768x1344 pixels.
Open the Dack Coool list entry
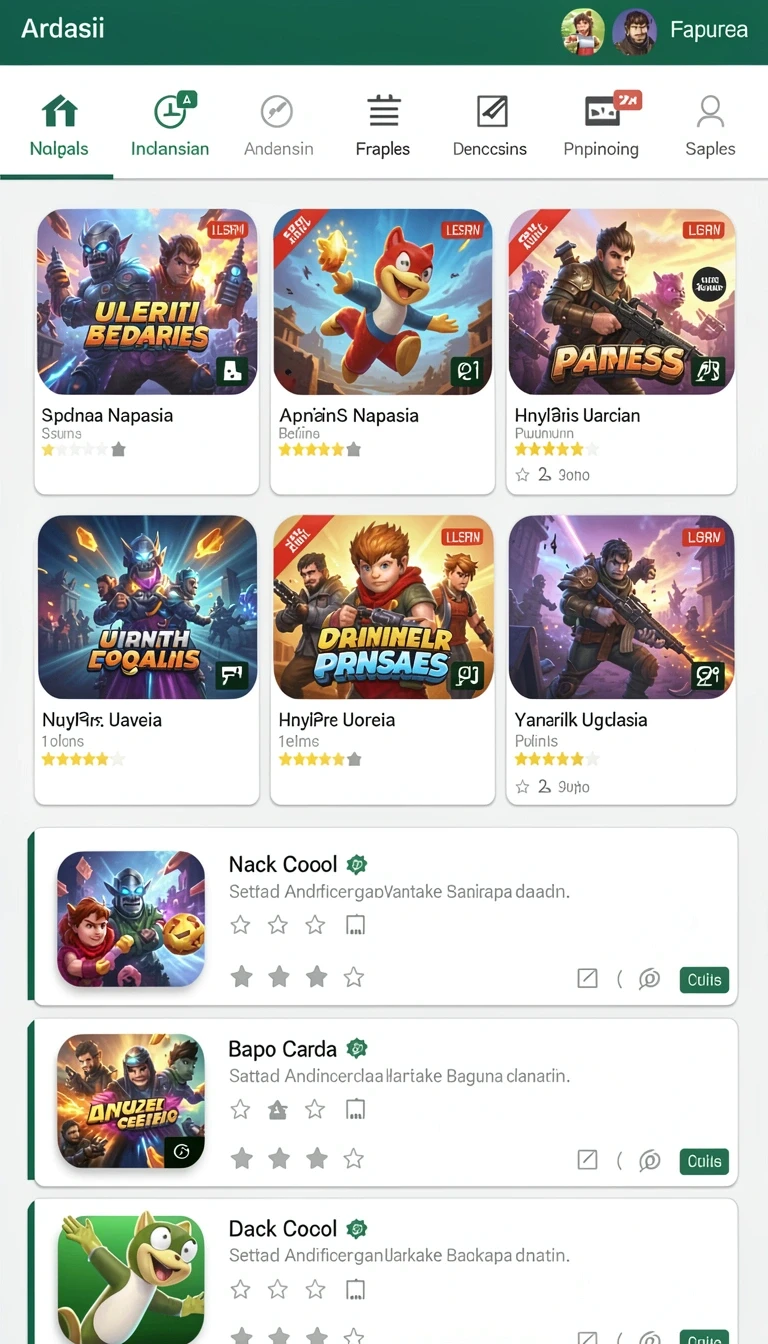click(383, 1272)
